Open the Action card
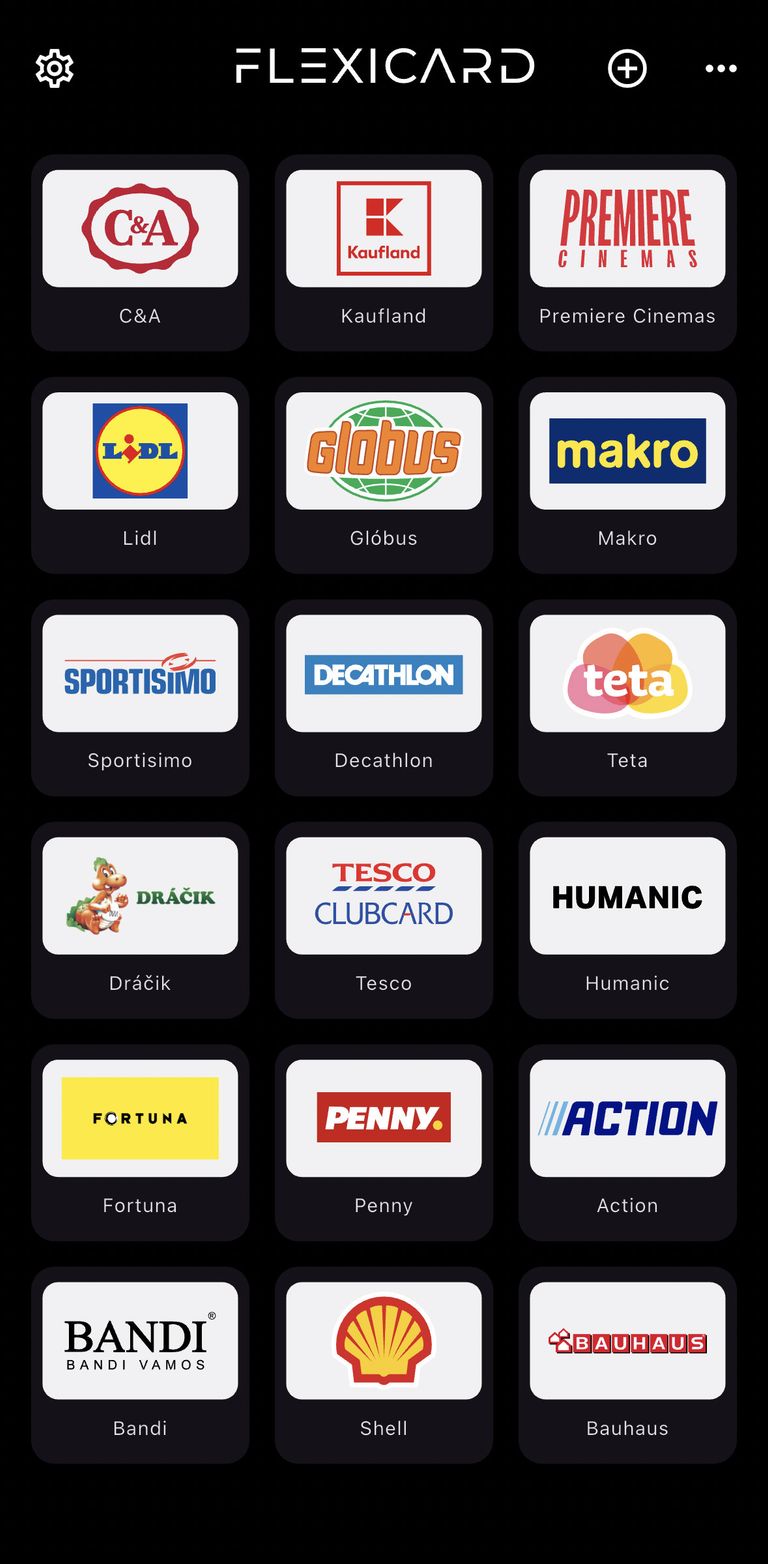Image resolution: width=768 pixels, height=1564 pixels. [x=627, y=1143]
